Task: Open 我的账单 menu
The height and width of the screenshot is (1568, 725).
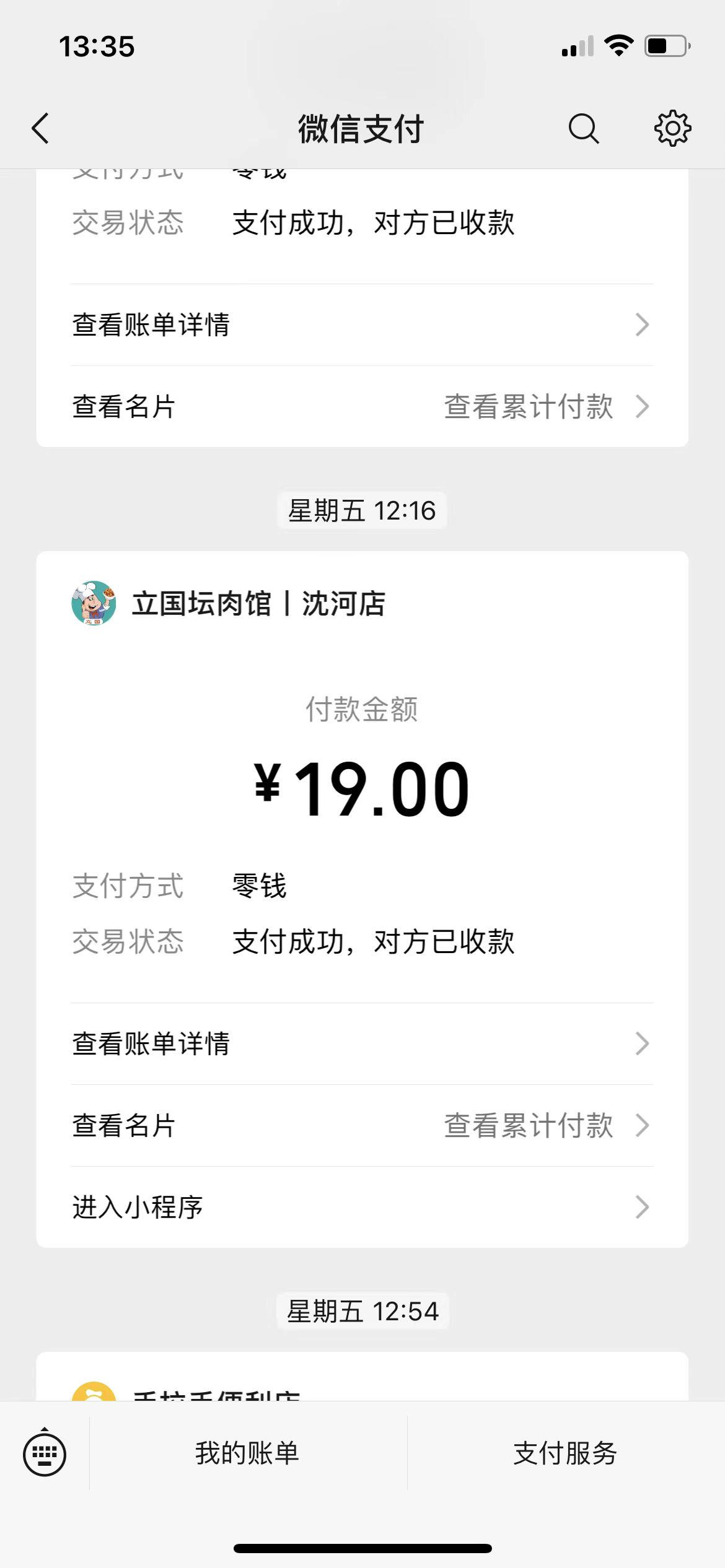Action: tap(247, 1453)
